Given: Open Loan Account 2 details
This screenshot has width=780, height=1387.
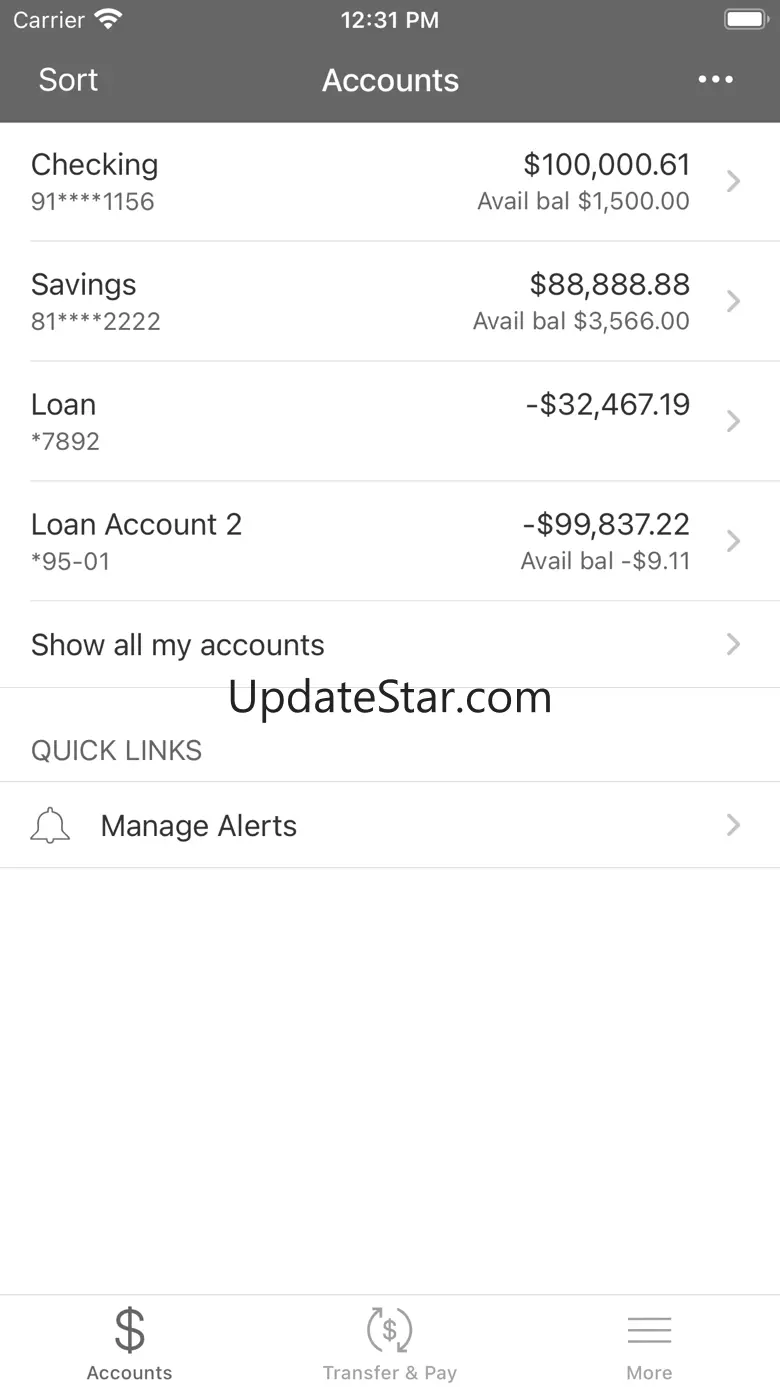Looking at the screenshot, I should pyautogui.click(x=390, y=541).
